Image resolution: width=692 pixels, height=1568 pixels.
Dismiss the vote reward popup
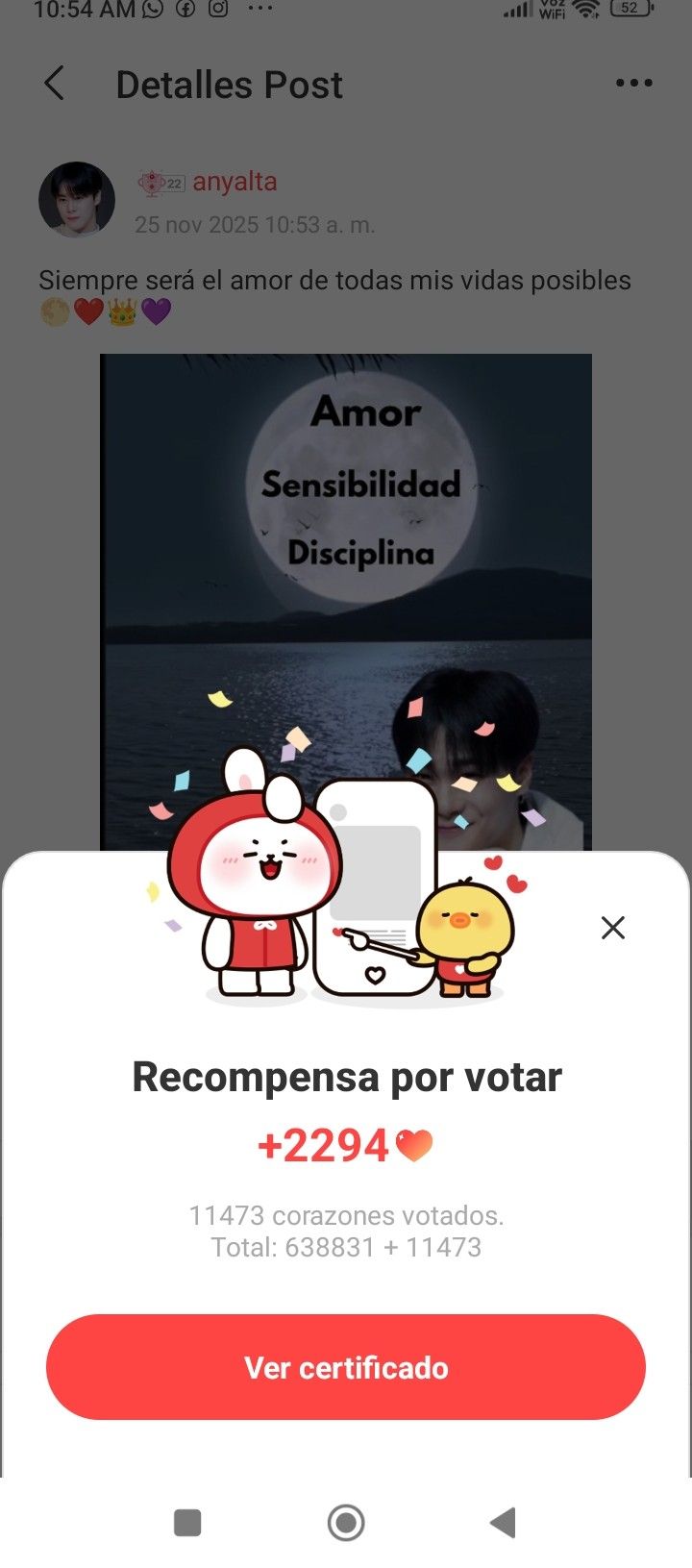(x=612, y=928)
